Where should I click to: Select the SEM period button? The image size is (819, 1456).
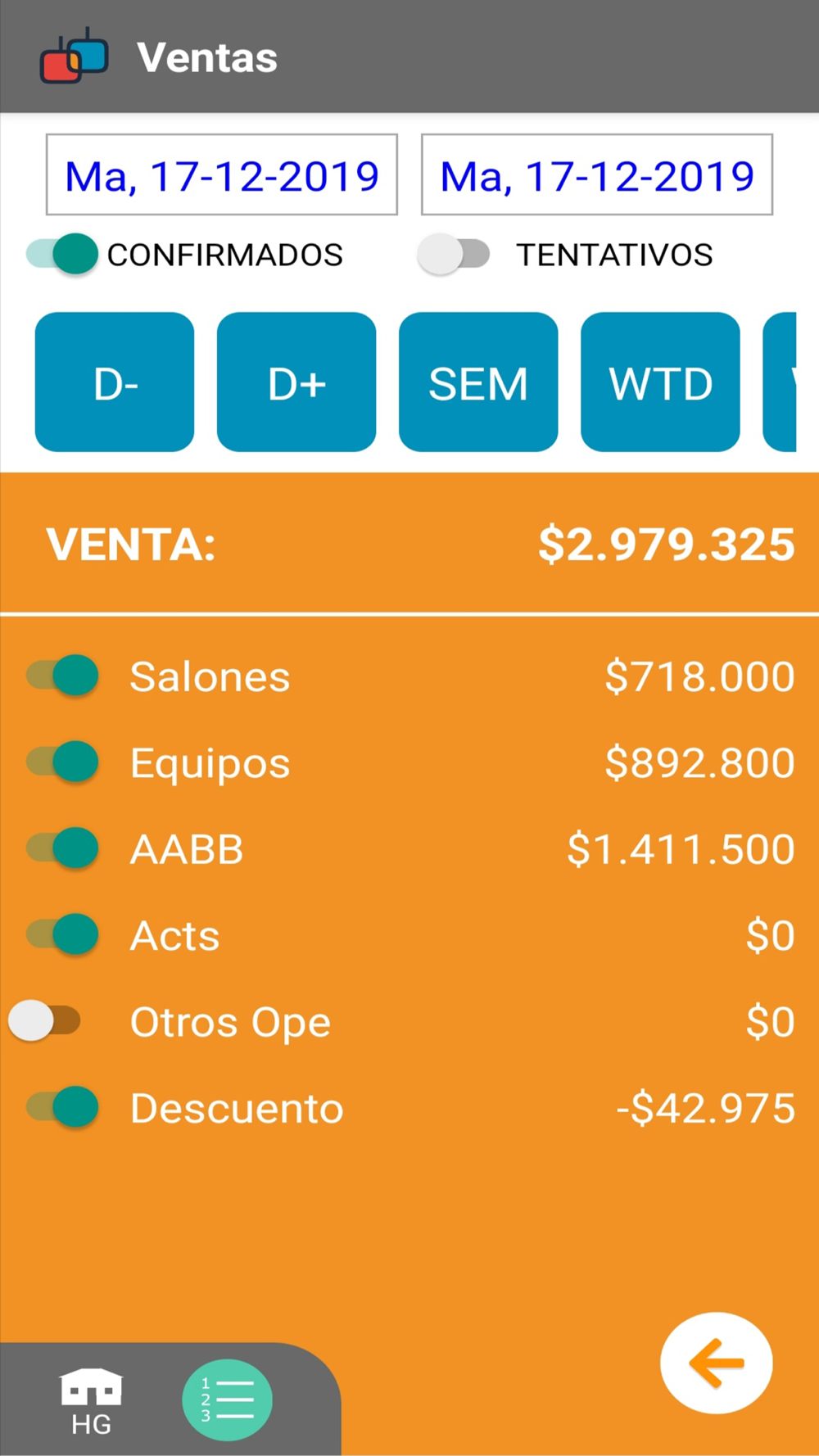478,382
